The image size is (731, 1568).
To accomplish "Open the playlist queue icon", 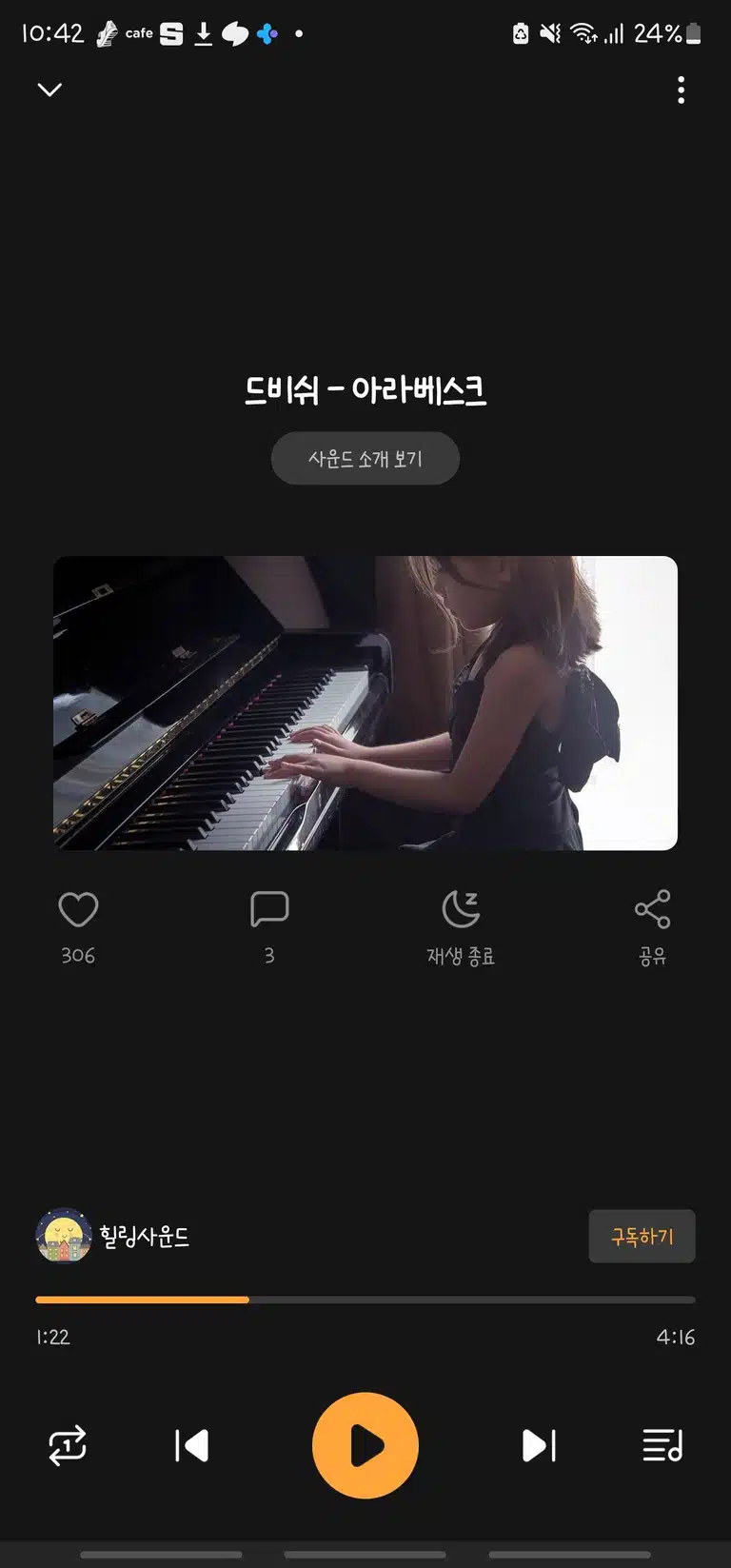I will 662,1445.
